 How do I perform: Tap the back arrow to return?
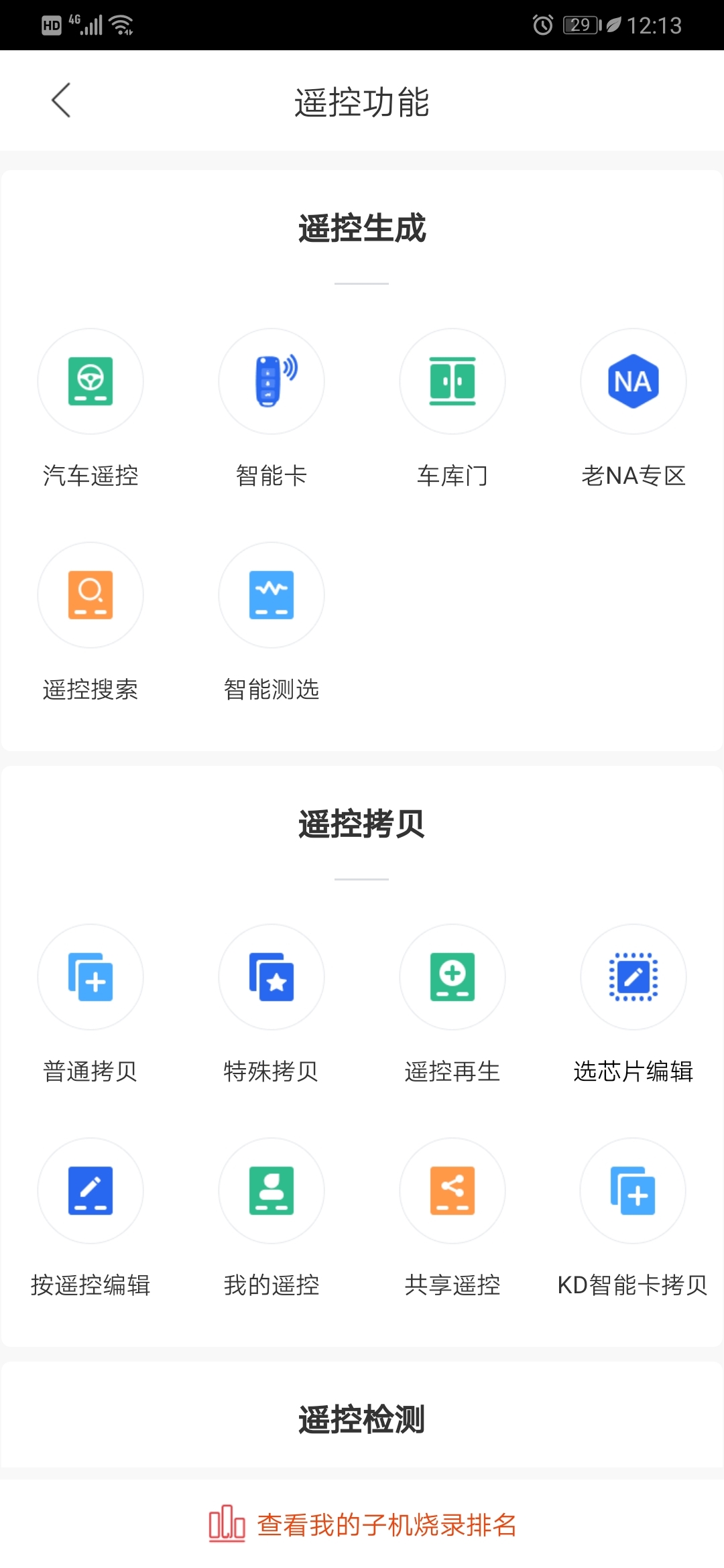(x=60, y=99)
